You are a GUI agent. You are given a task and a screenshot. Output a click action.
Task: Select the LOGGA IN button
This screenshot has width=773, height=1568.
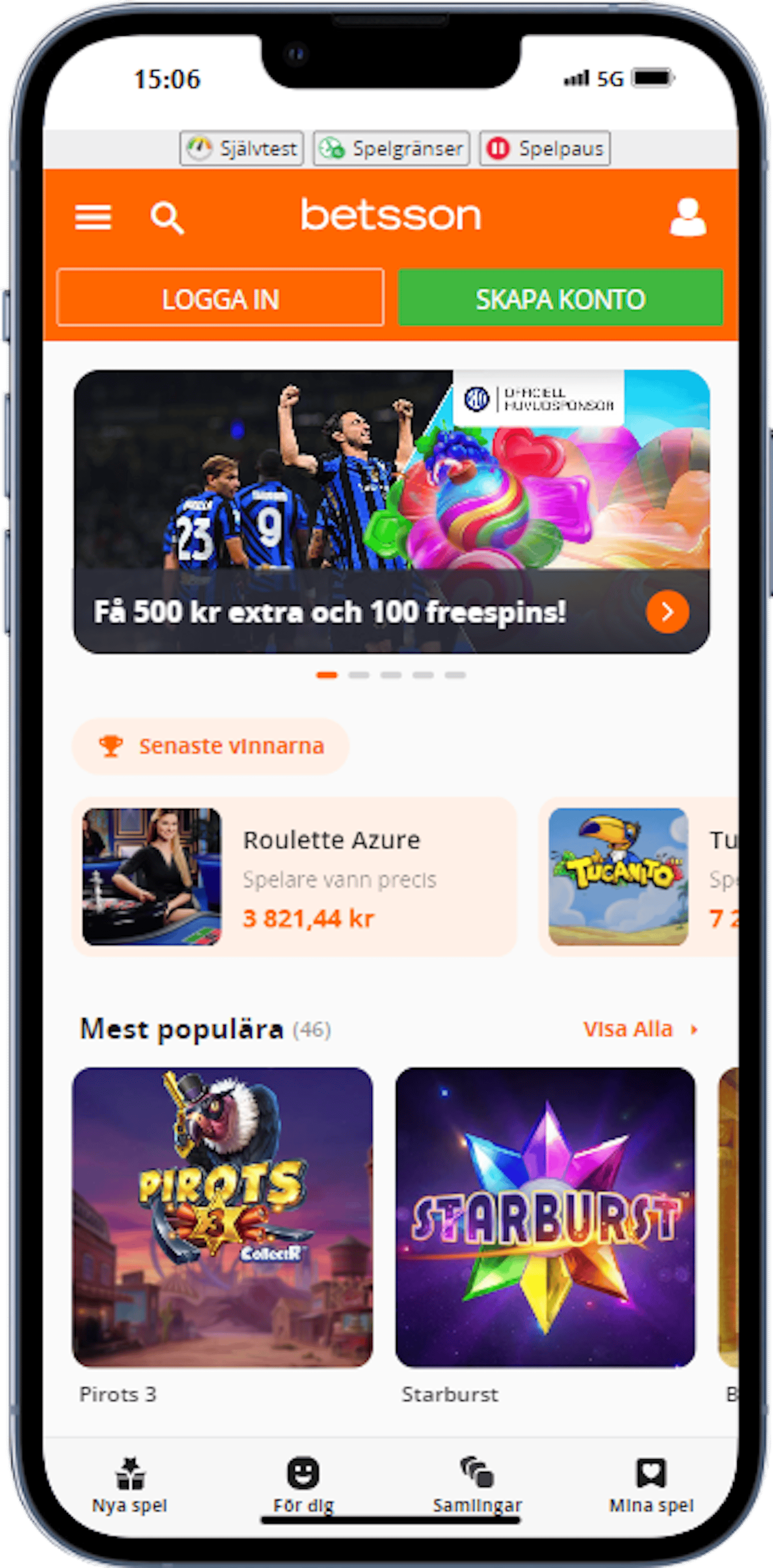(220, 299)
